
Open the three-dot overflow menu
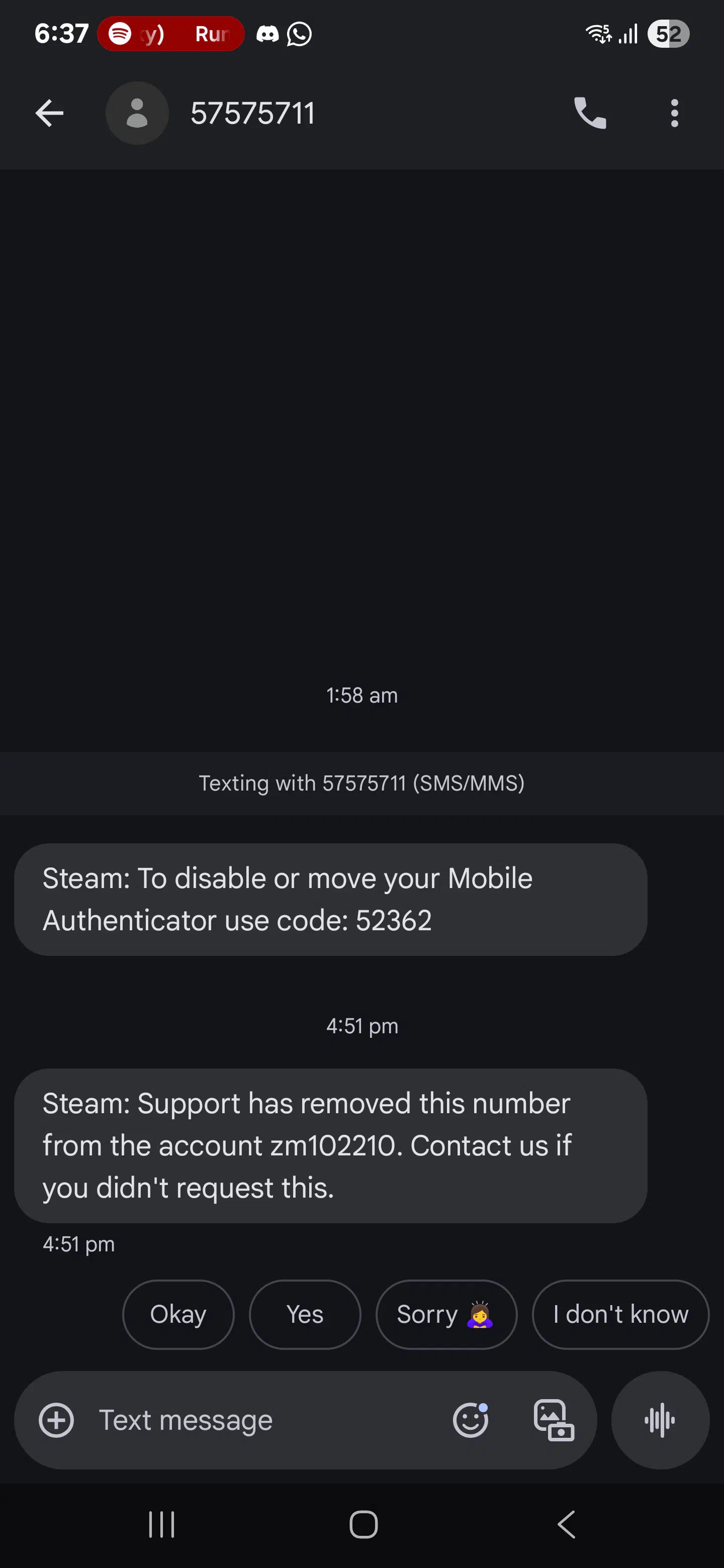pos(674,113)
